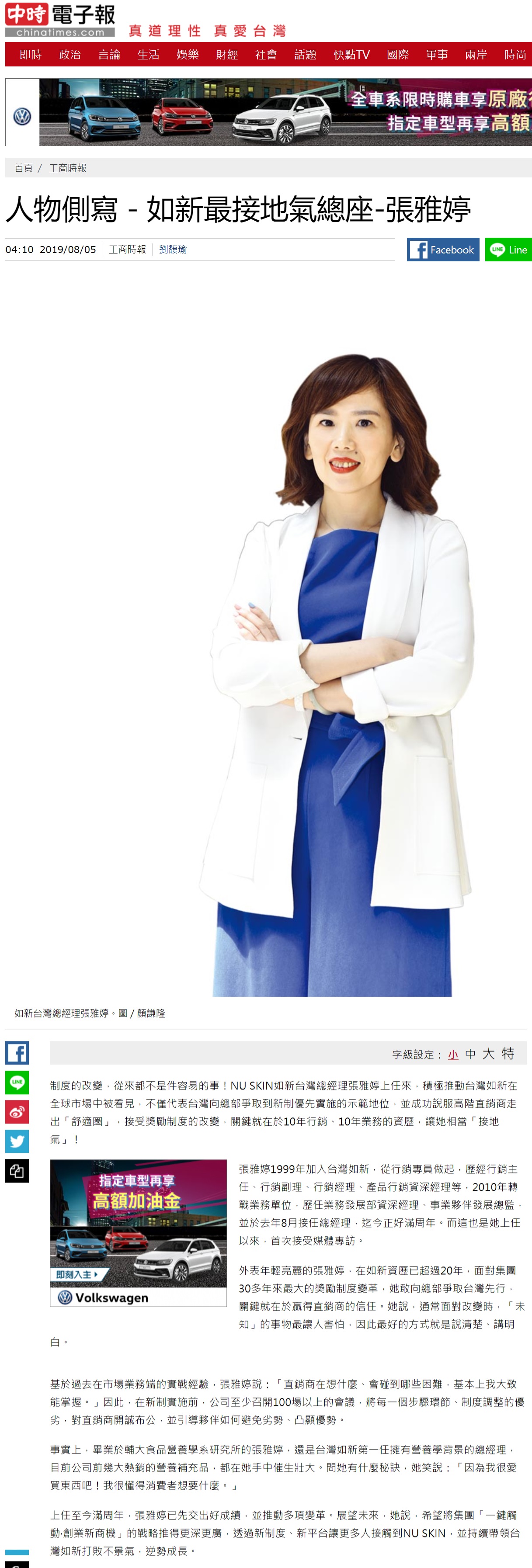The width and height of the screenshot is (532, 1568).
Task: Share article via the Facebook button
Action: tap(442, 250)
